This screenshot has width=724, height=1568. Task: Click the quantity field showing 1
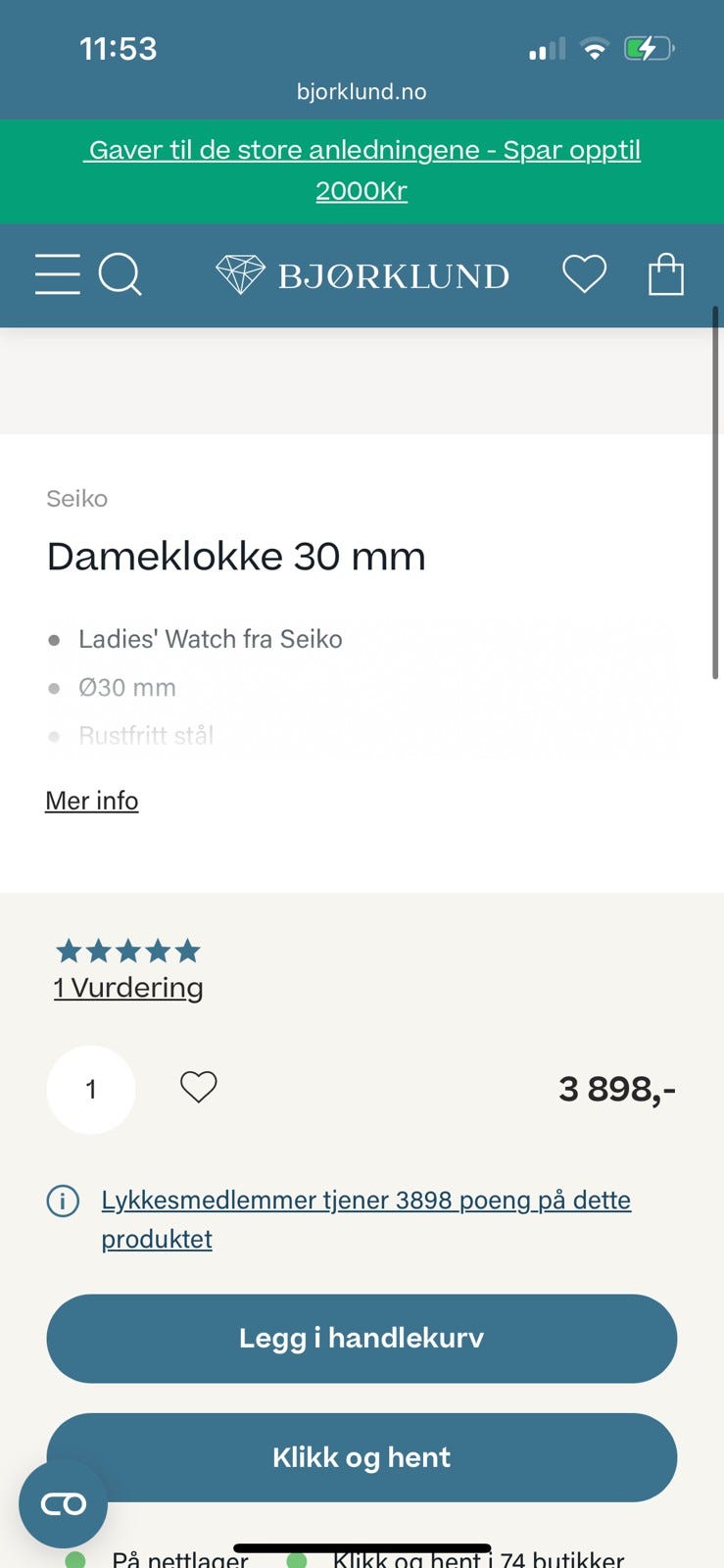(x=91, y=1089)
